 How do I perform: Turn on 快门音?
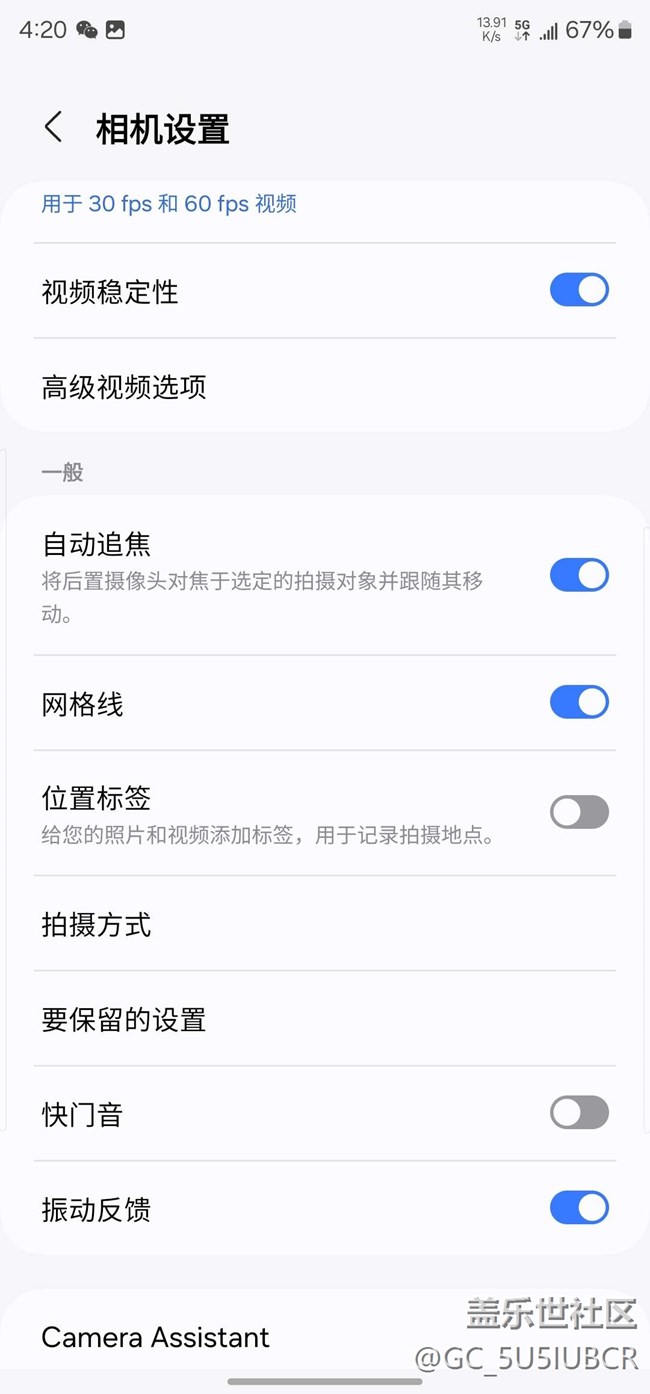(x=579, y=1112)
